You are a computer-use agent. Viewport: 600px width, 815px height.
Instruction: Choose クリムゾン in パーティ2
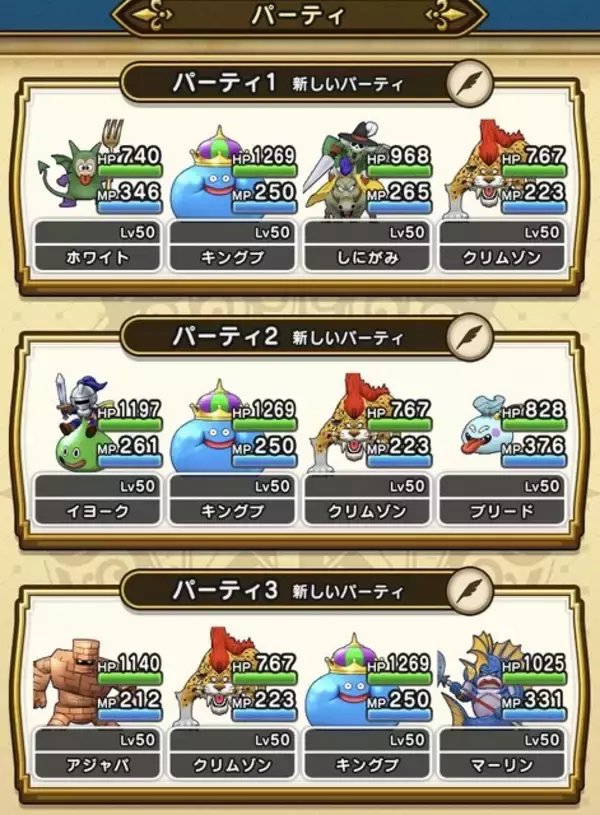(x=367, y=455)
